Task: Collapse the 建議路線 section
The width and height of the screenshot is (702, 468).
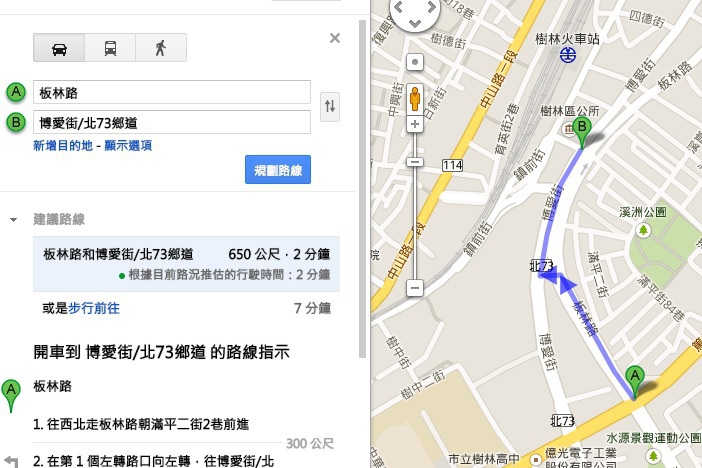Action: coord(14,218)
